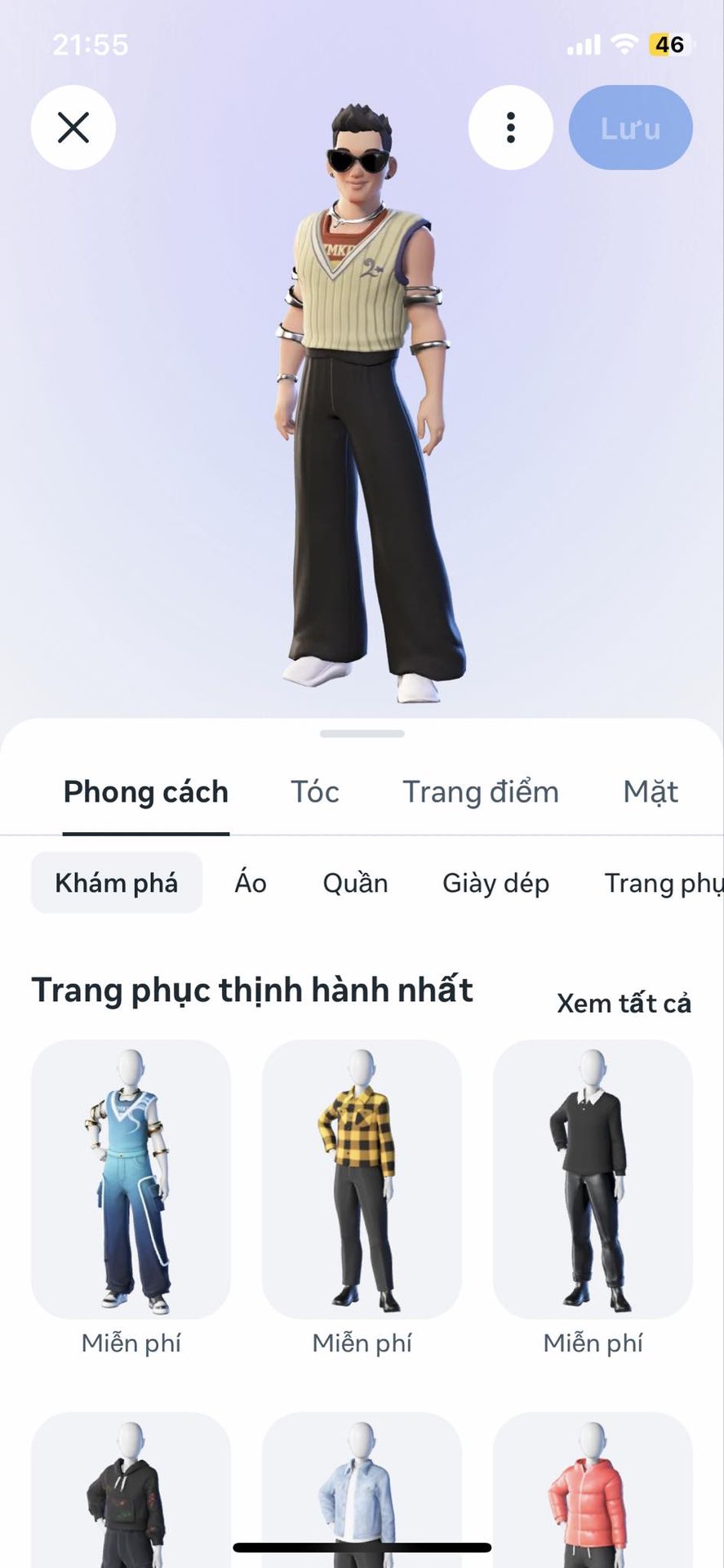Open the Trang phục category chip
The width and height of the screenshot is (724, 1568).
[x=663, y=883]
